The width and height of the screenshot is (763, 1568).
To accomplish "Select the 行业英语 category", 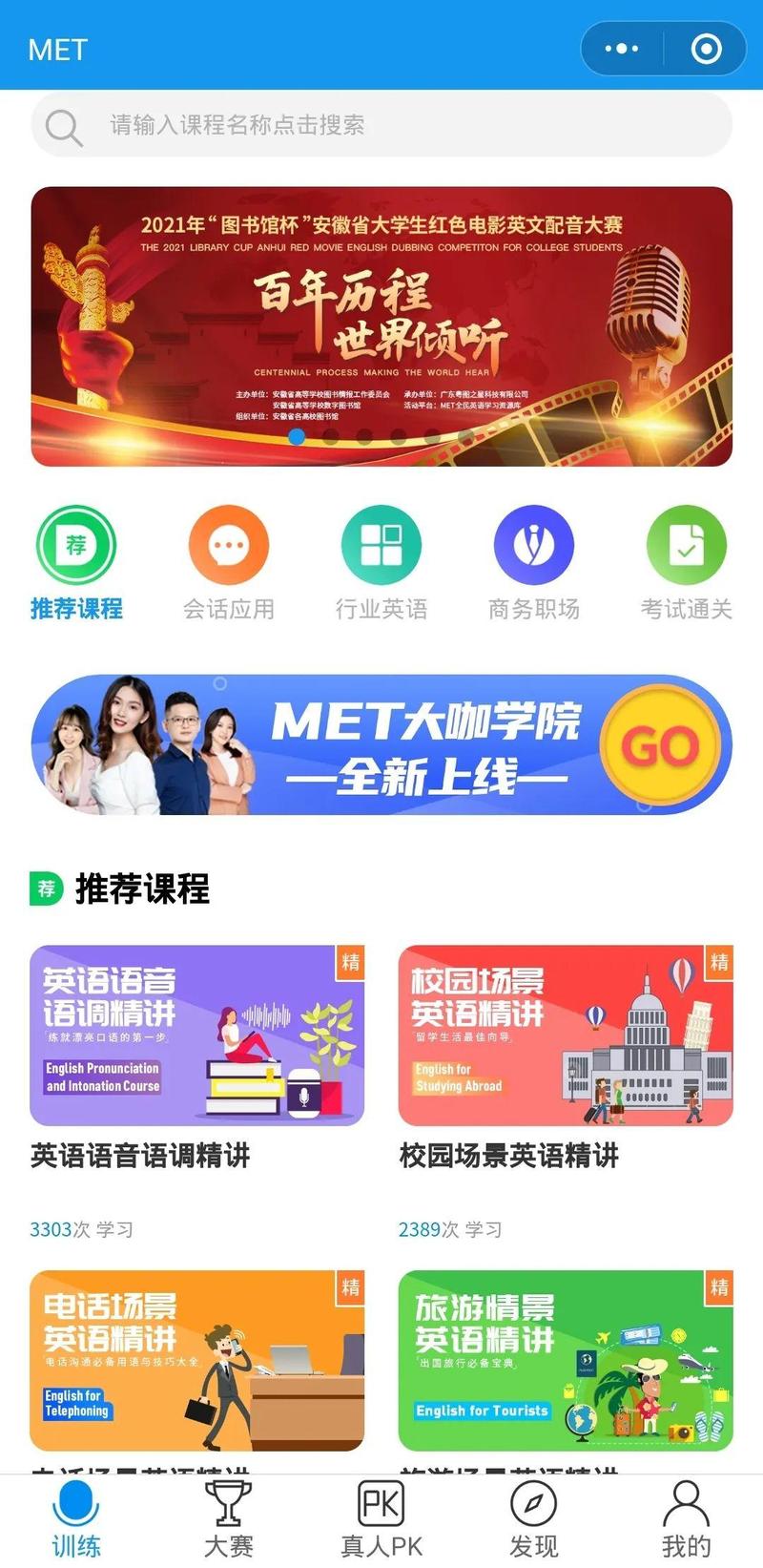I will tap(381, 563).
